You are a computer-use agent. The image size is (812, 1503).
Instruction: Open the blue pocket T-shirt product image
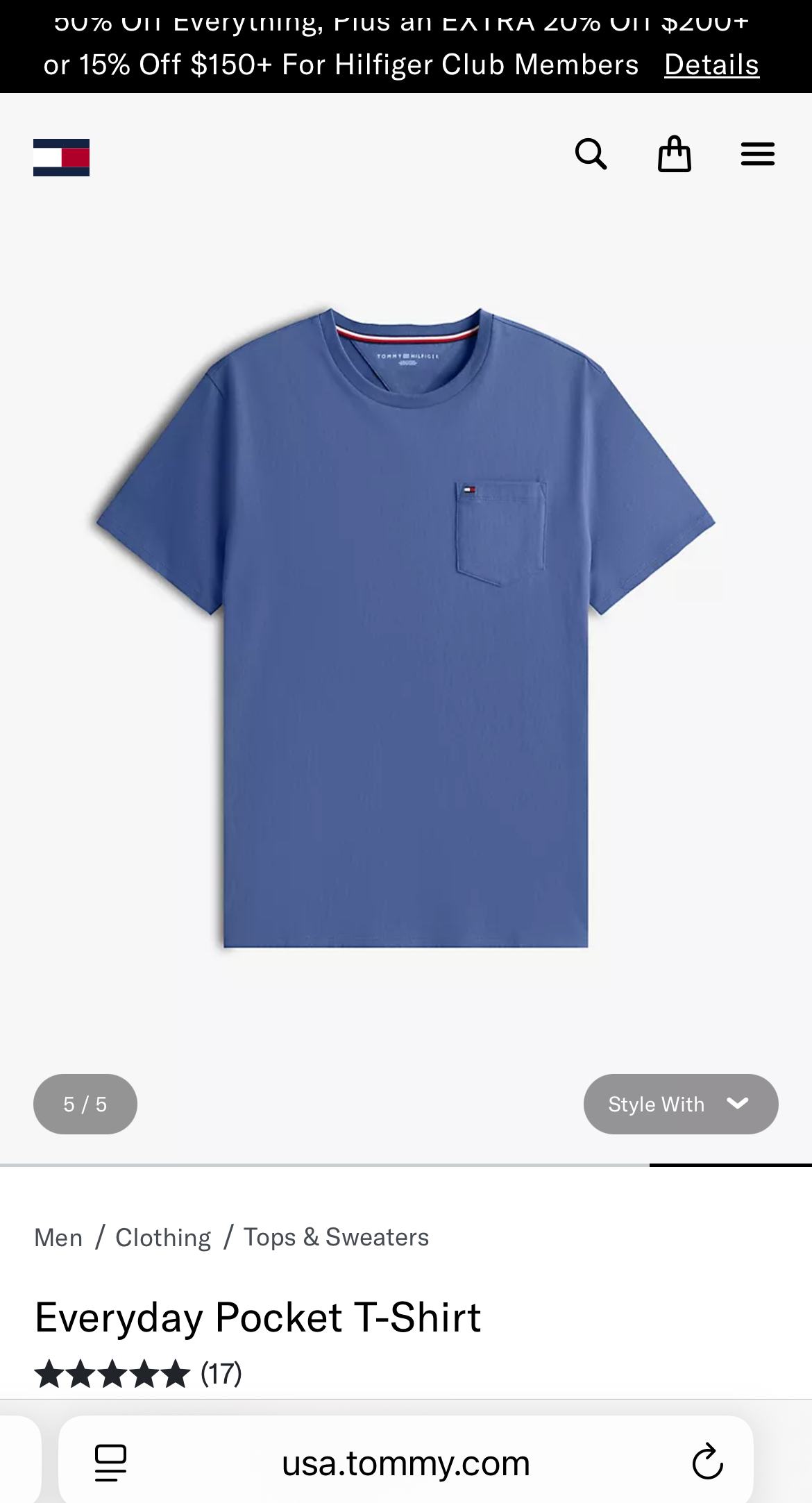[406, 625]
